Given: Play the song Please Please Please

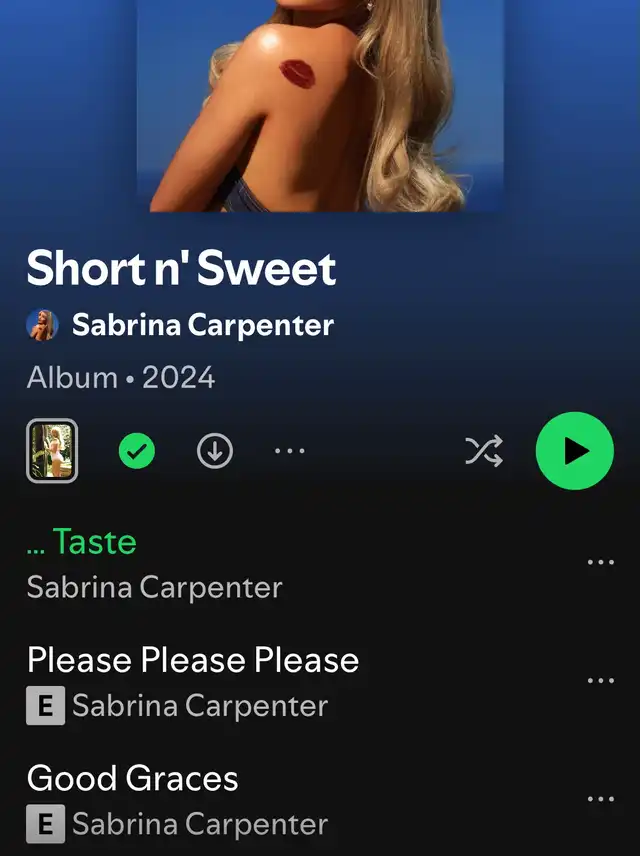Looking at the screenshot, I should tap(192, 660).
